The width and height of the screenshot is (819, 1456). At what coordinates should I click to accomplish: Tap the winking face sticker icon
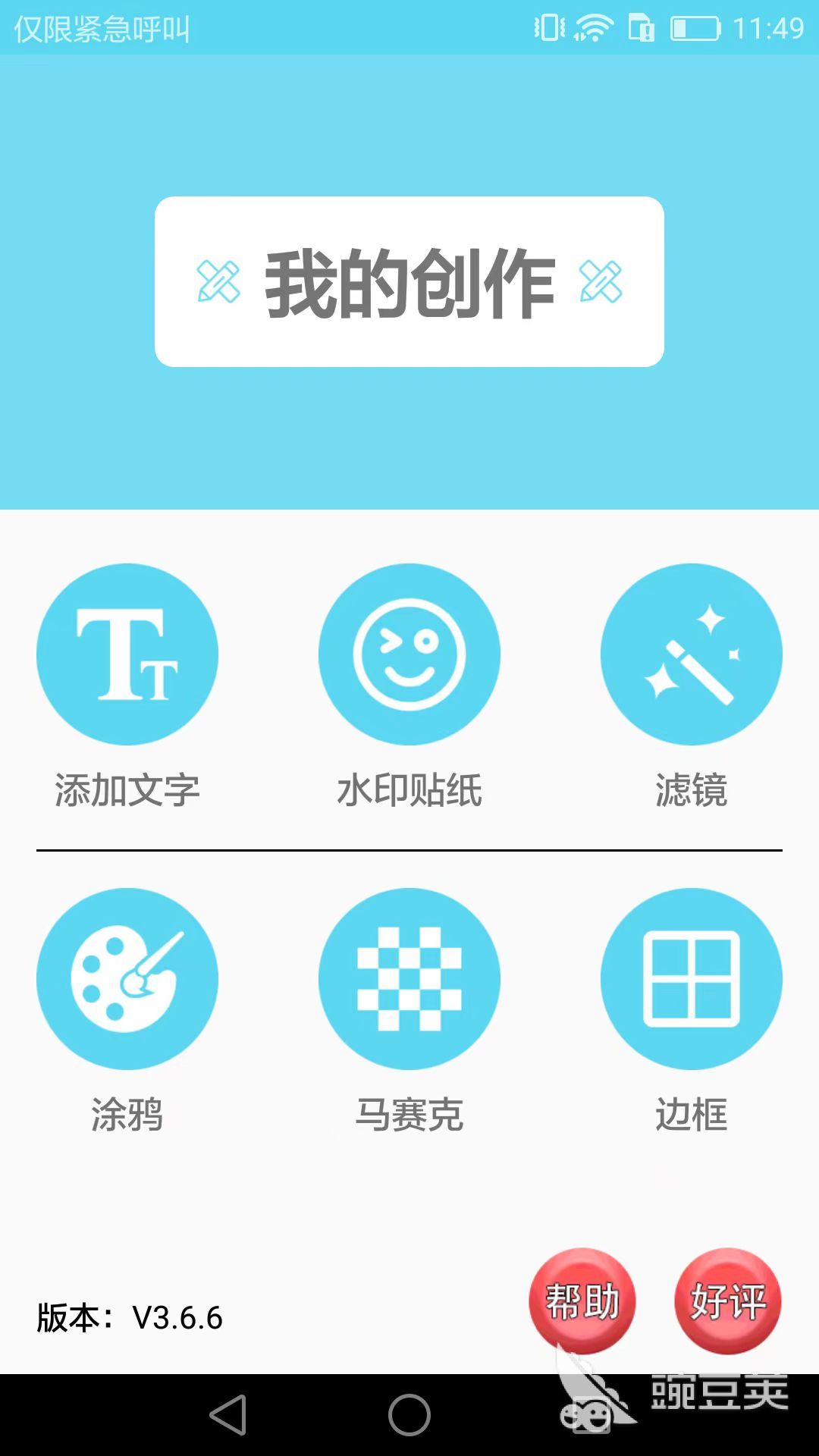(x=409, y=655)
